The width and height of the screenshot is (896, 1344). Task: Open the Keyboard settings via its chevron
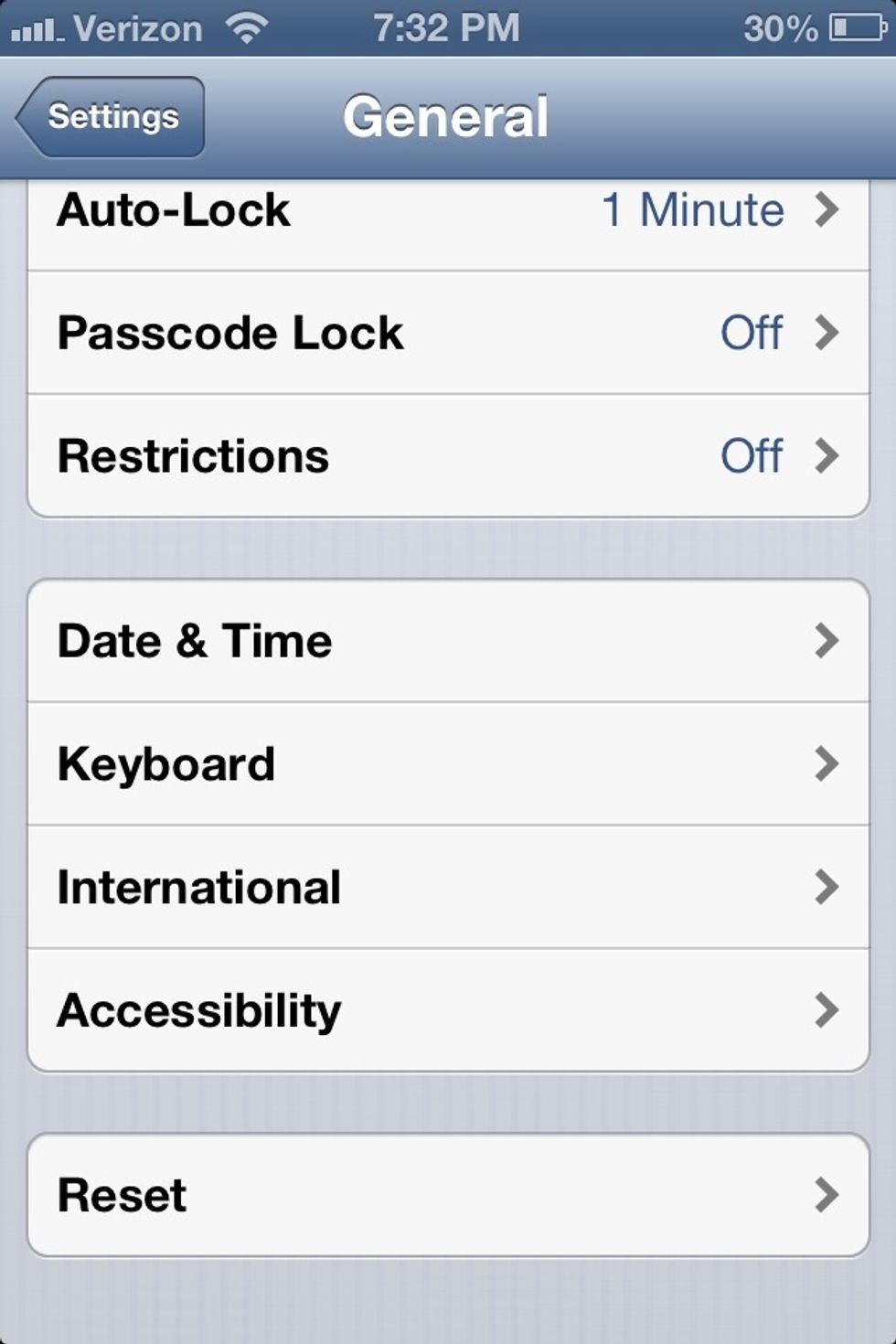pyautogui.click(x=827, y=763)
